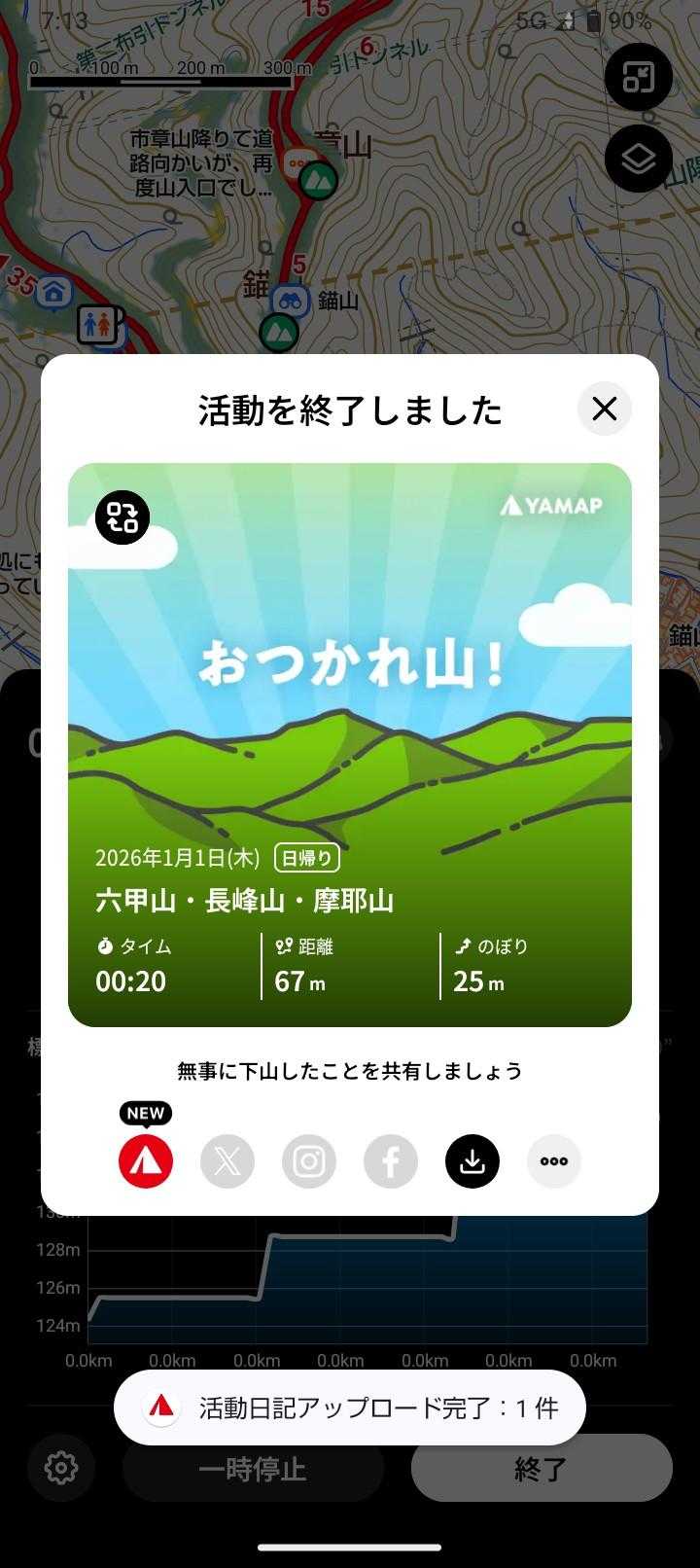Share the activity on Instagram

[309, 1161]
